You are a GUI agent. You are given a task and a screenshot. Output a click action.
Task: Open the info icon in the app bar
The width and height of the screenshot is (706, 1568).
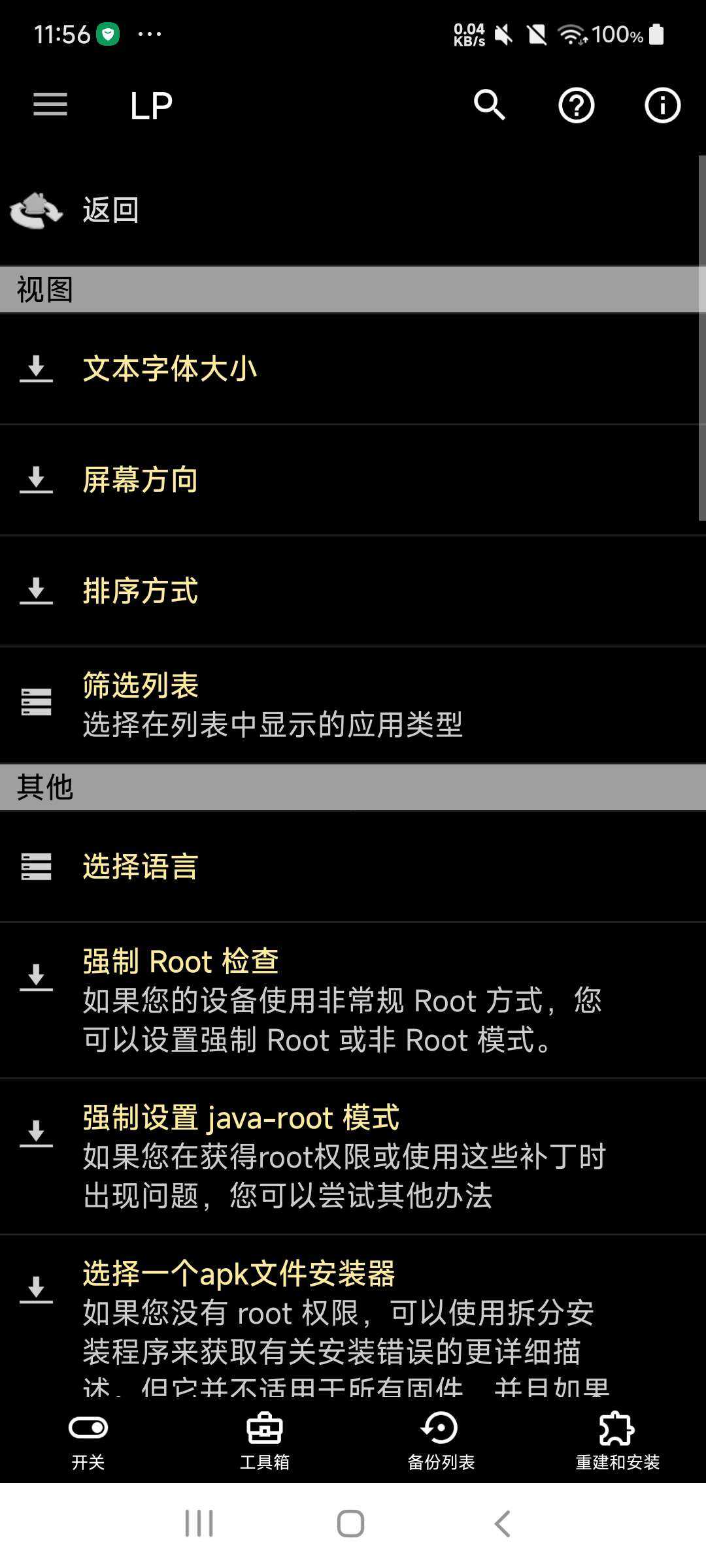pos(662,105)
